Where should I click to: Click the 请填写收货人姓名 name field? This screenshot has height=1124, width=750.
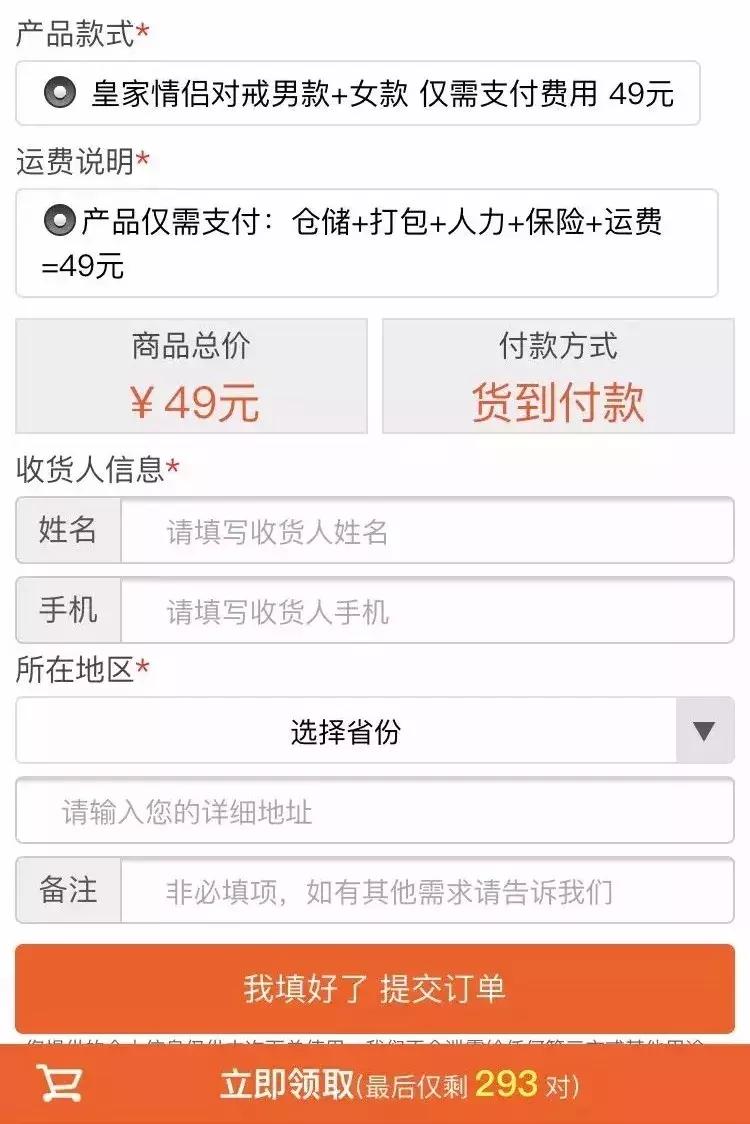[x=420, y=531]
